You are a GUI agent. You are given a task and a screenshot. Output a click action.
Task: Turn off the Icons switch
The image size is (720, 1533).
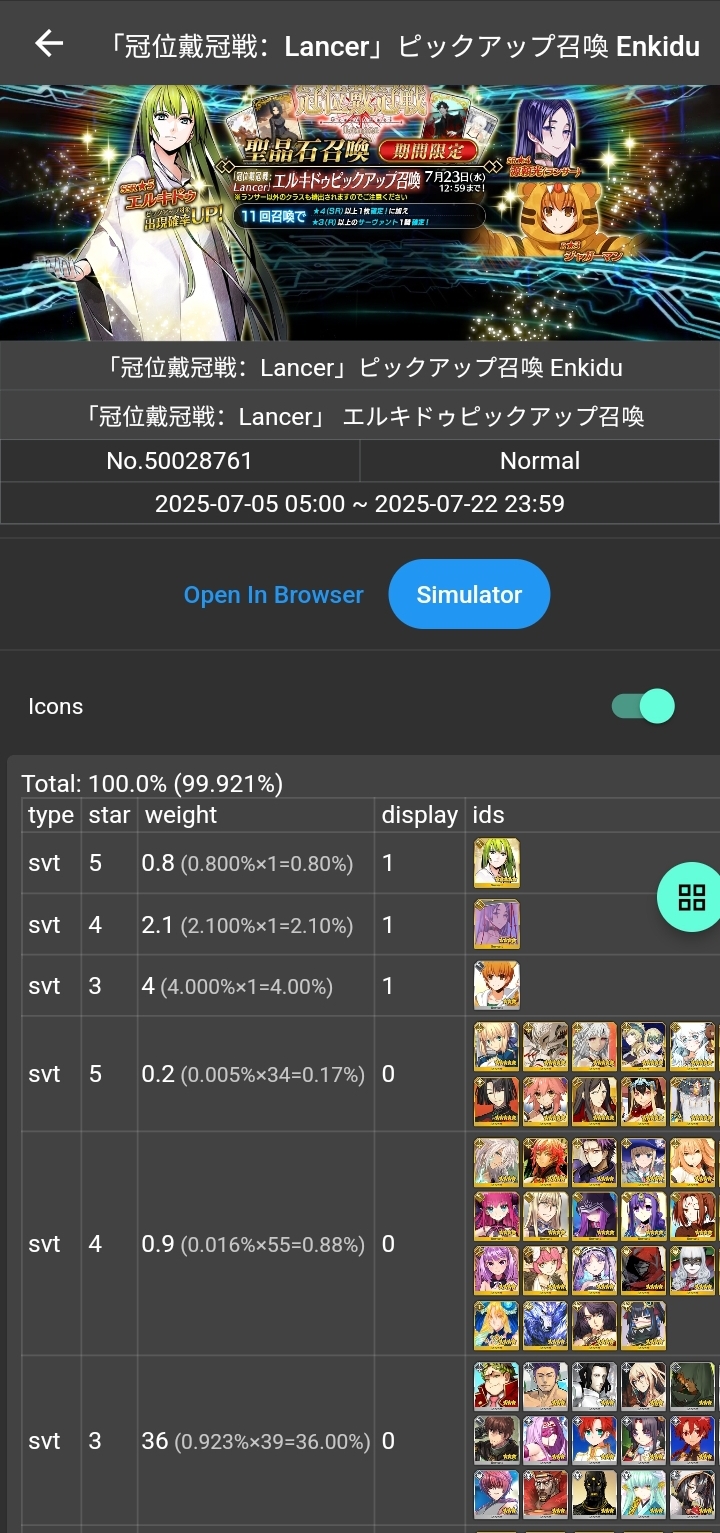click(643, 706)
